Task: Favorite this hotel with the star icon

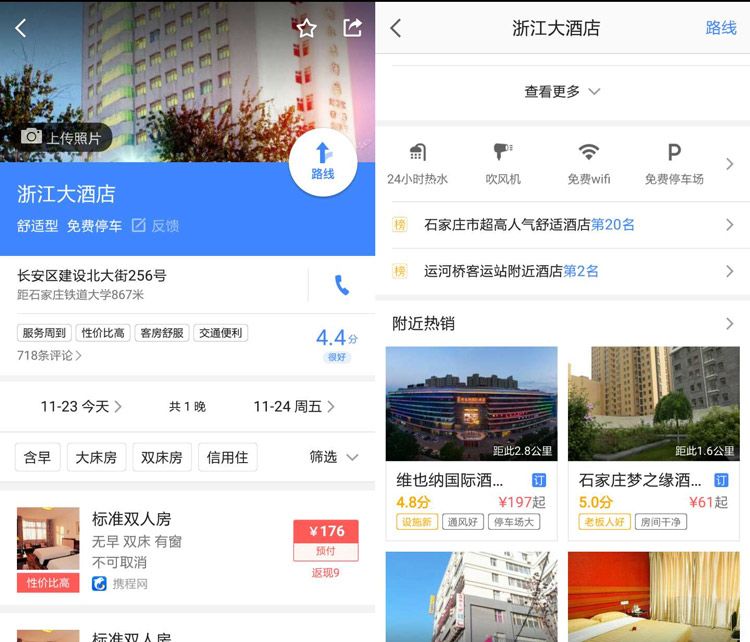Action: point(307,28)
